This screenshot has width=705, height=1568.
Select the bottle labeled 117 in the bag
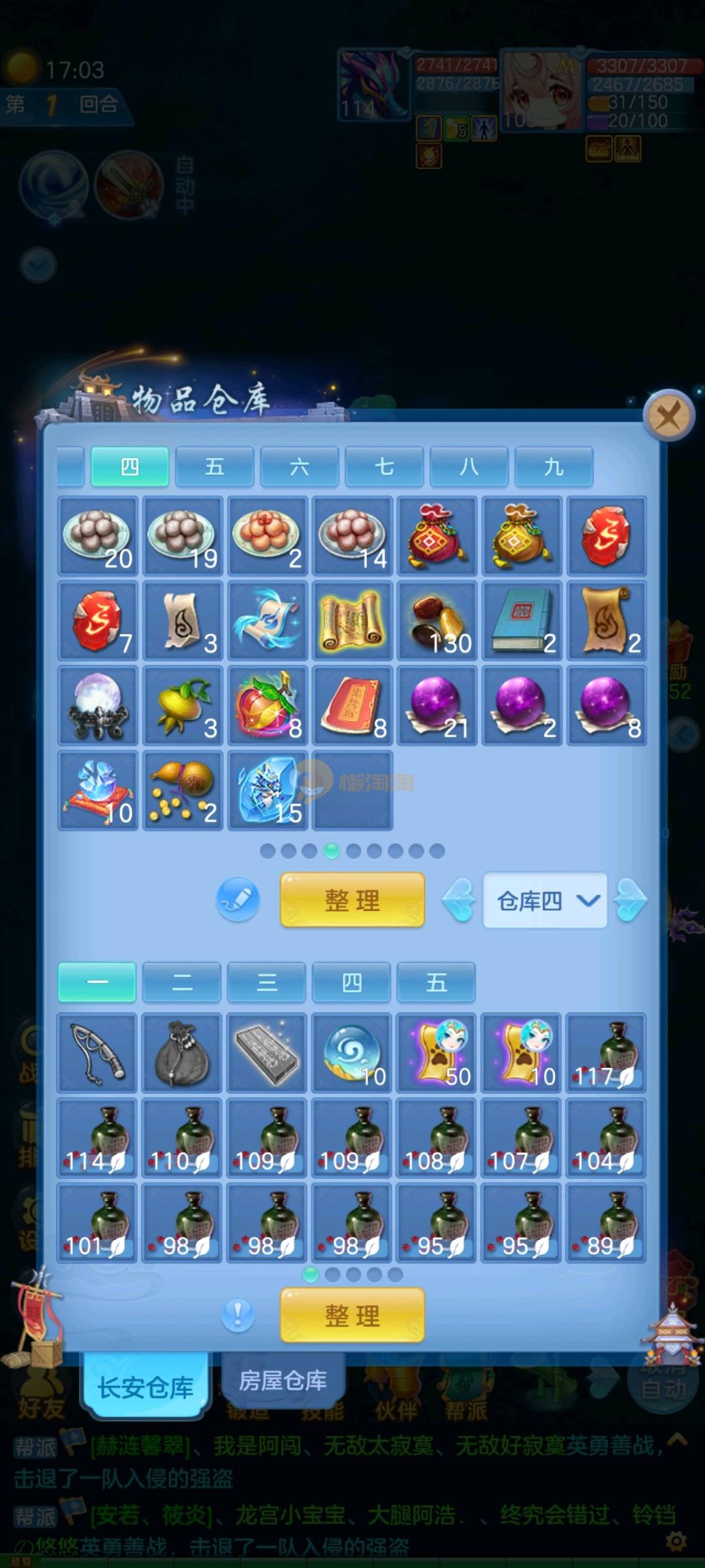(606, 1053)
